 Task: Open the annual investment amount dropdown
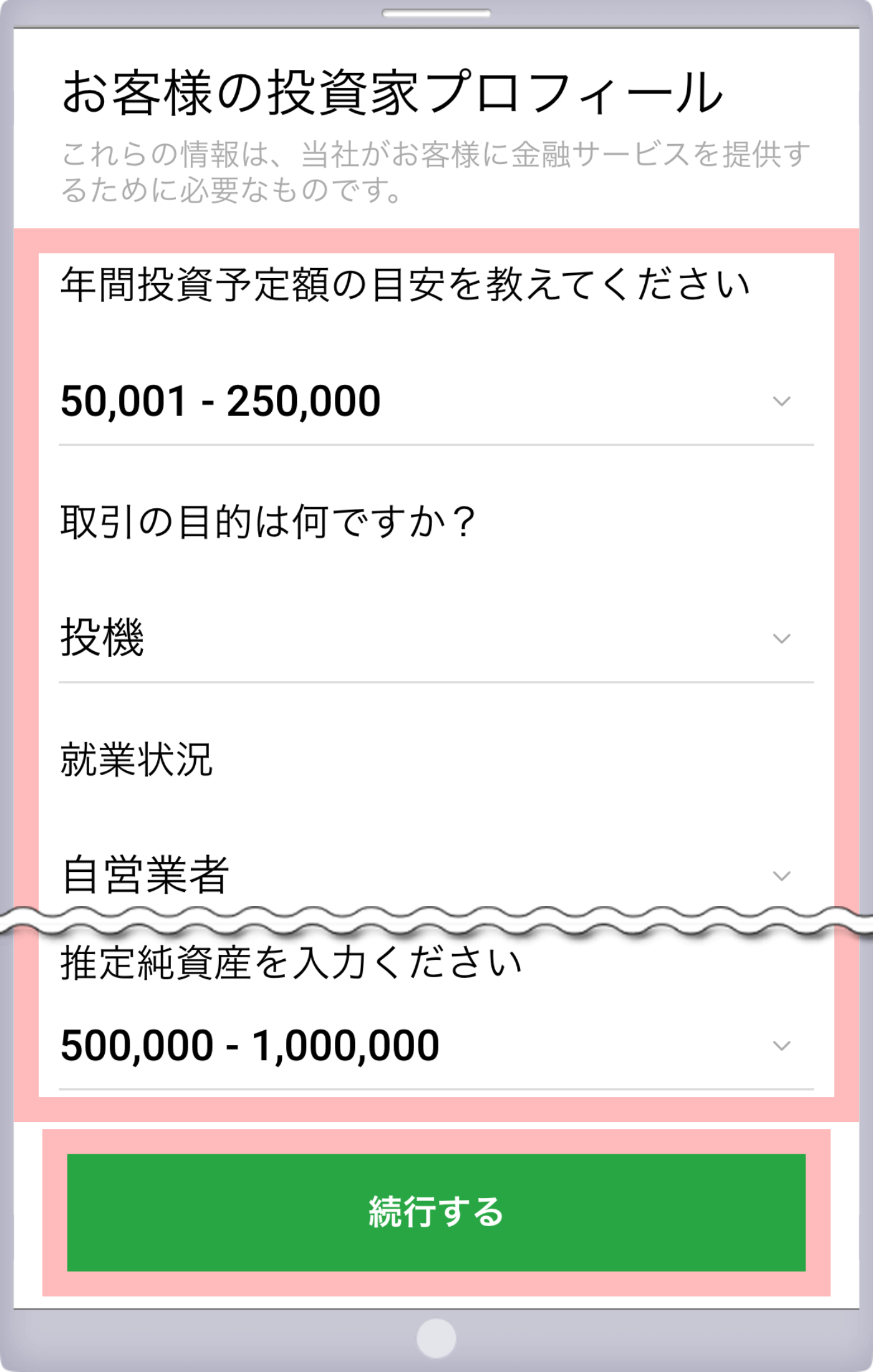point(436,401)
